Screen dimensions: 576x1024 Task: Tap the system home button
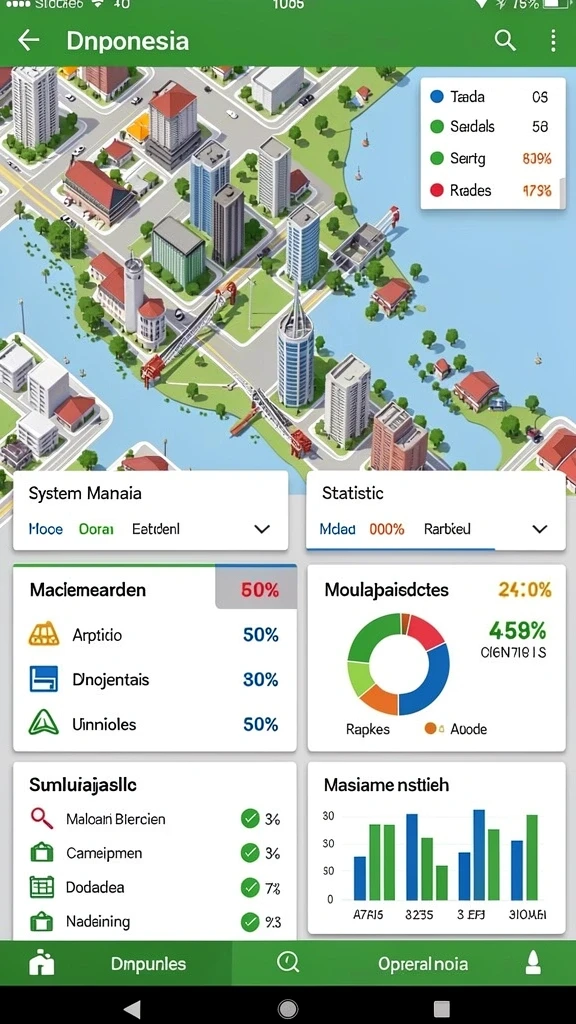[288, 1009]
